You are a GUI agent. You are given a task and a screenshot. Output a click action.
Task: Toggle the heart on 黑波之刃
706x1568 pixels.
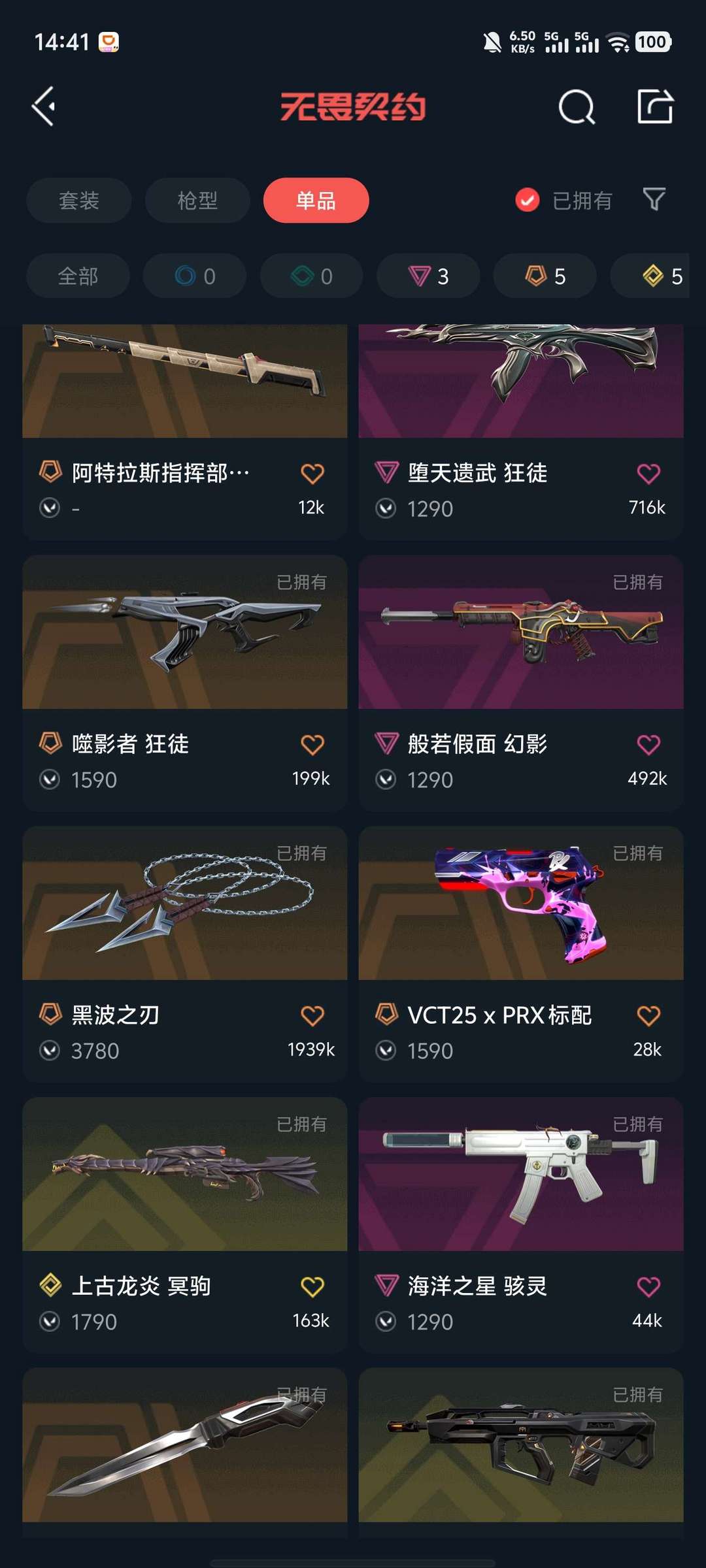coord(312,1015)
